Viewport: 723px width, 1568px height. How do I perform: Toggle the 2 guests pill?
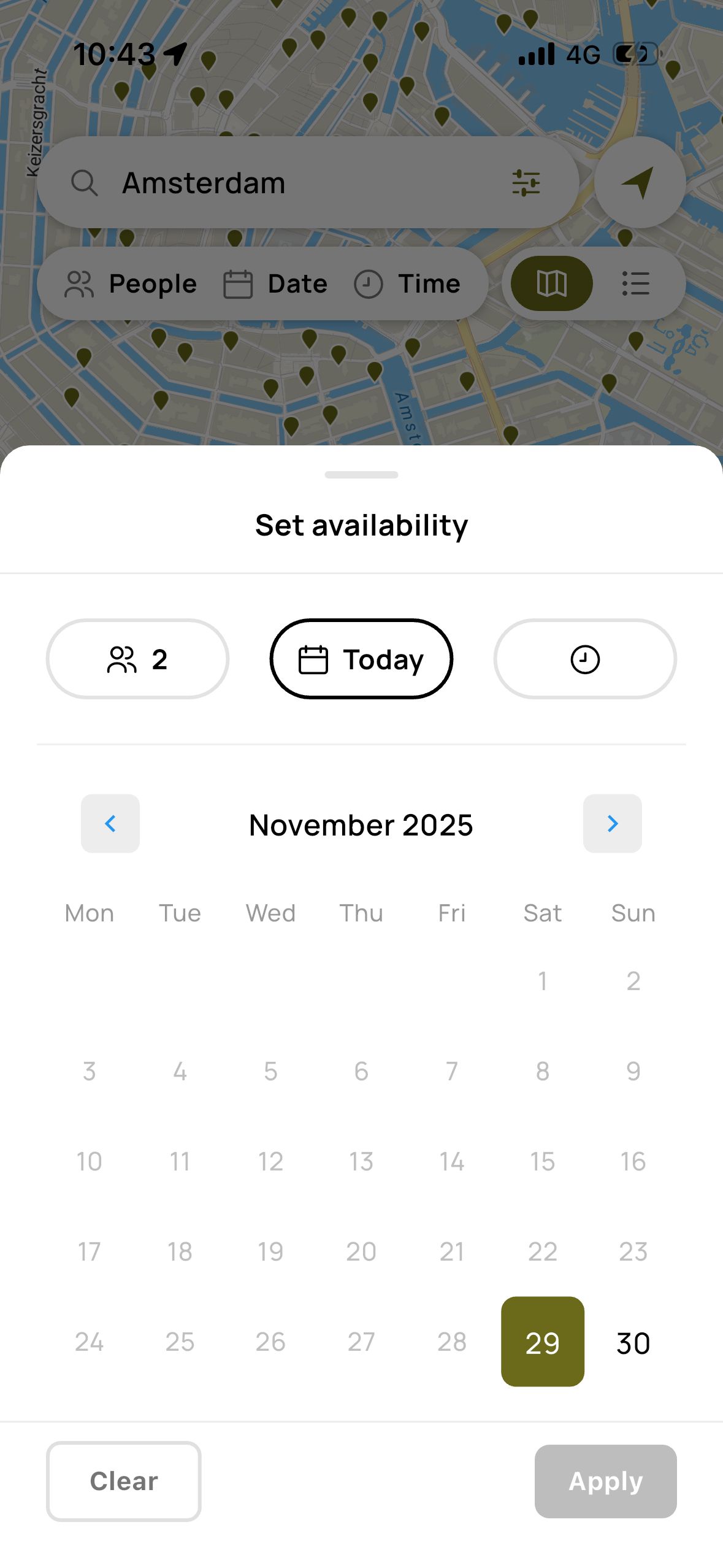(x=137, y=658)
